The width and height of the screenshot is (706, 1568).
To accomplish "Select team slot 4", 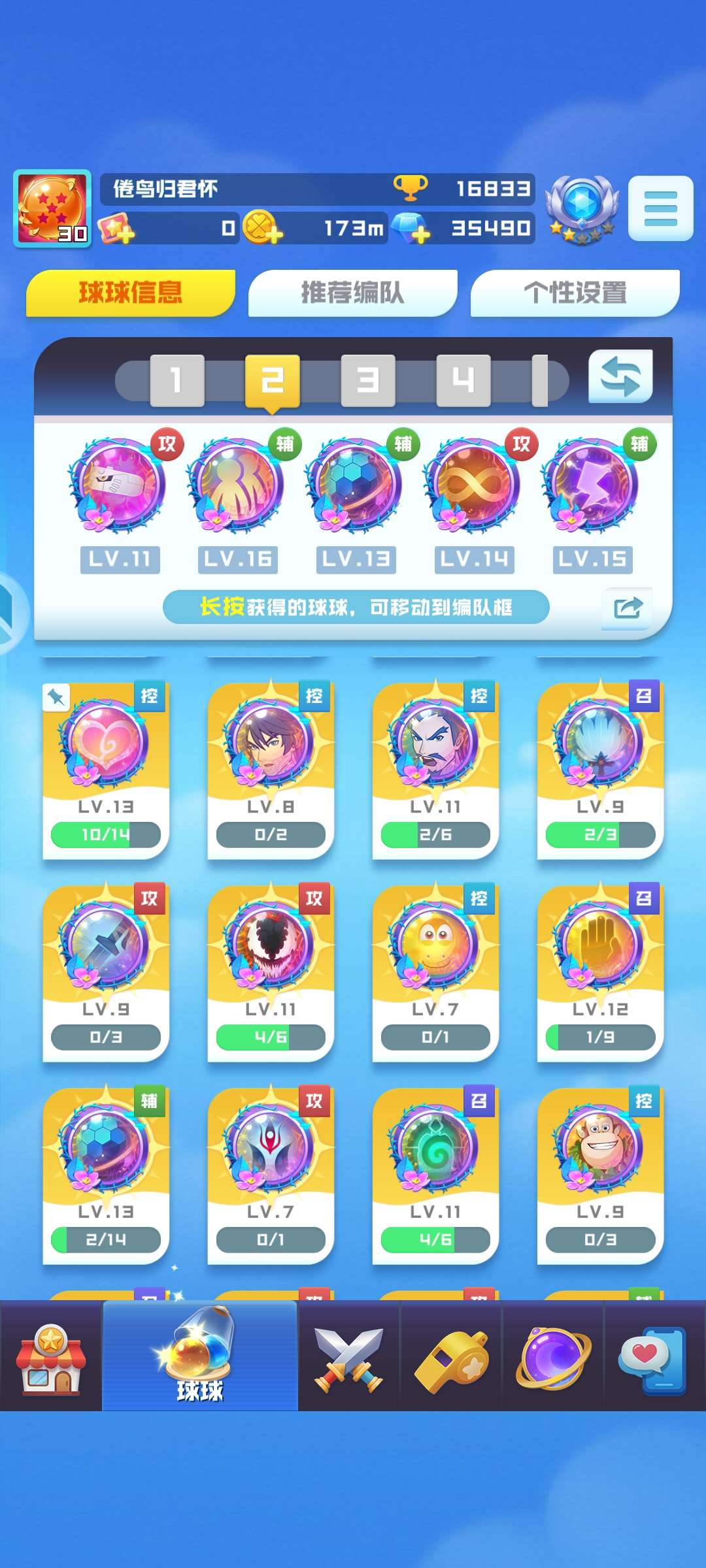I will [x=463, y=380].
